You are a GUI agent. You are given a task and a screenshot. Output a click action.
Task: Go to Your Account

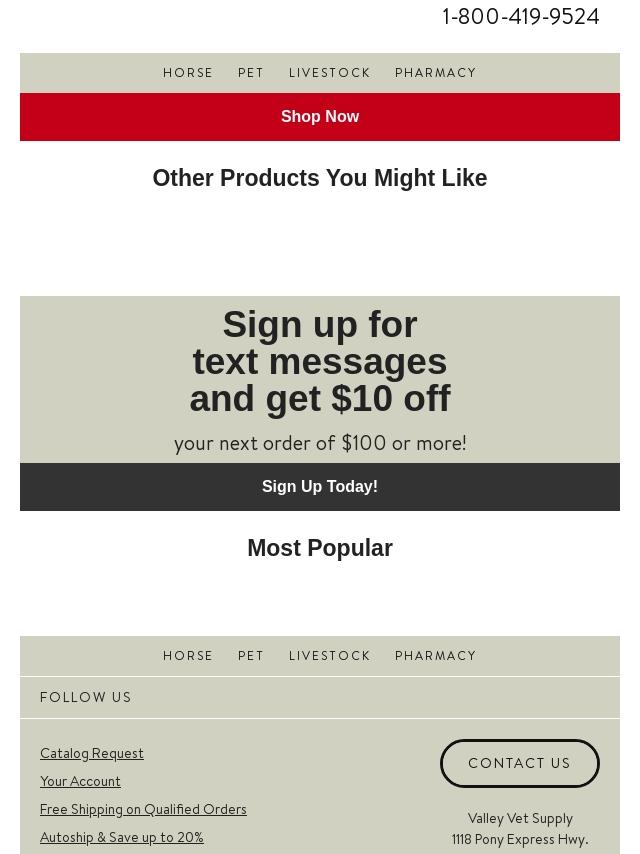(80, 781)
